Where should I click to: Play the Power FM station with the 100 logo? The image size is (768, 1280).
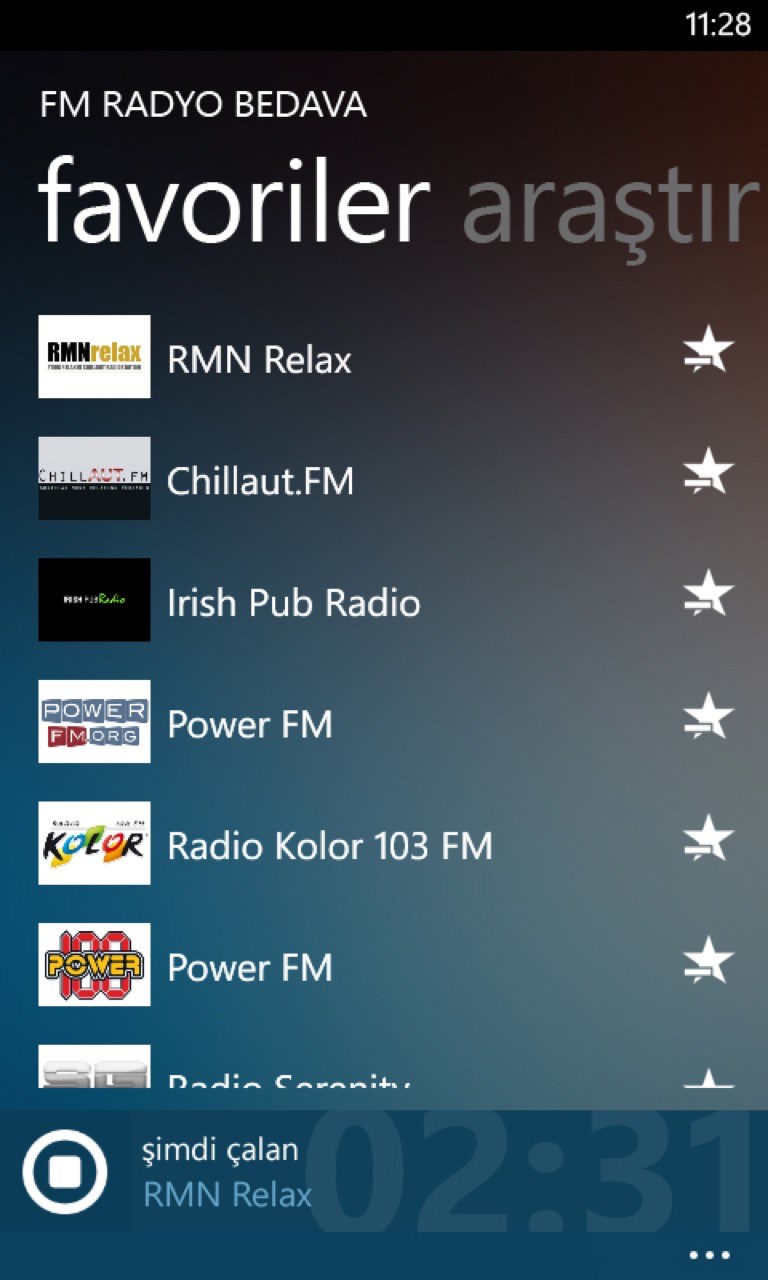click(250, 967)
